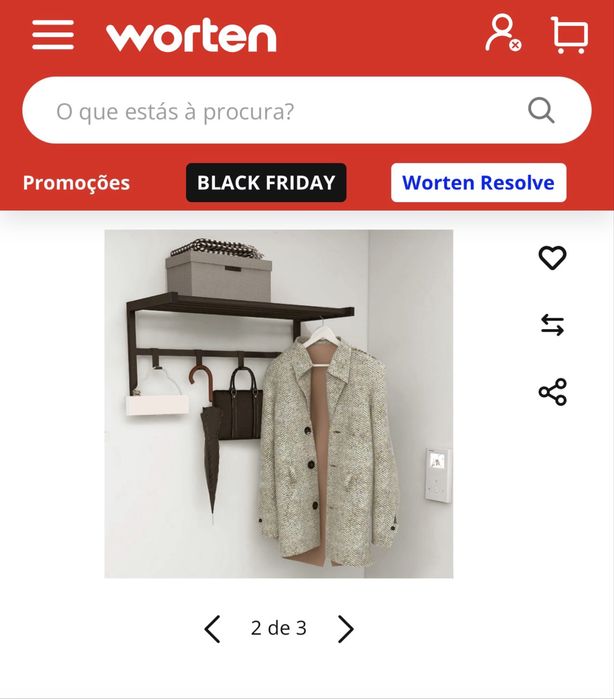Open the Promoções link
Viewport: 614px width, 699px height.
click(76, 183)
